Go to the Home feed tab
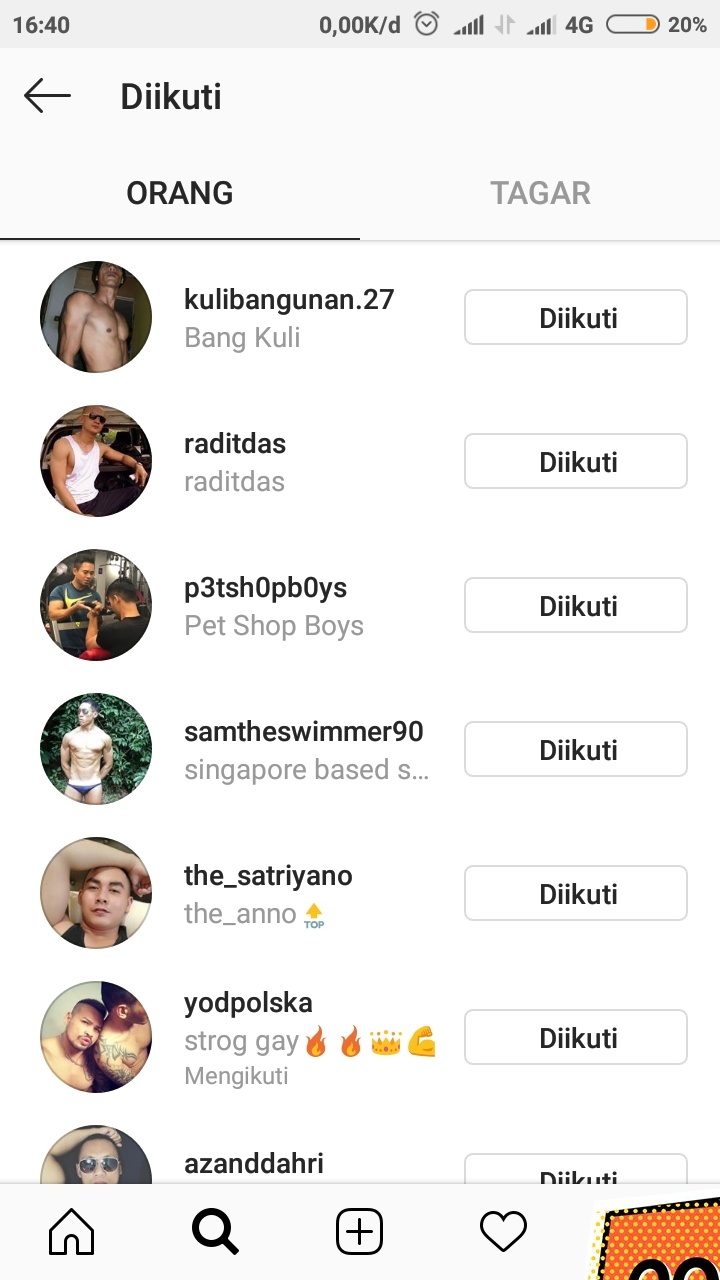The height and width of the screenshot is (1280, 720). tap(72, 1232)
